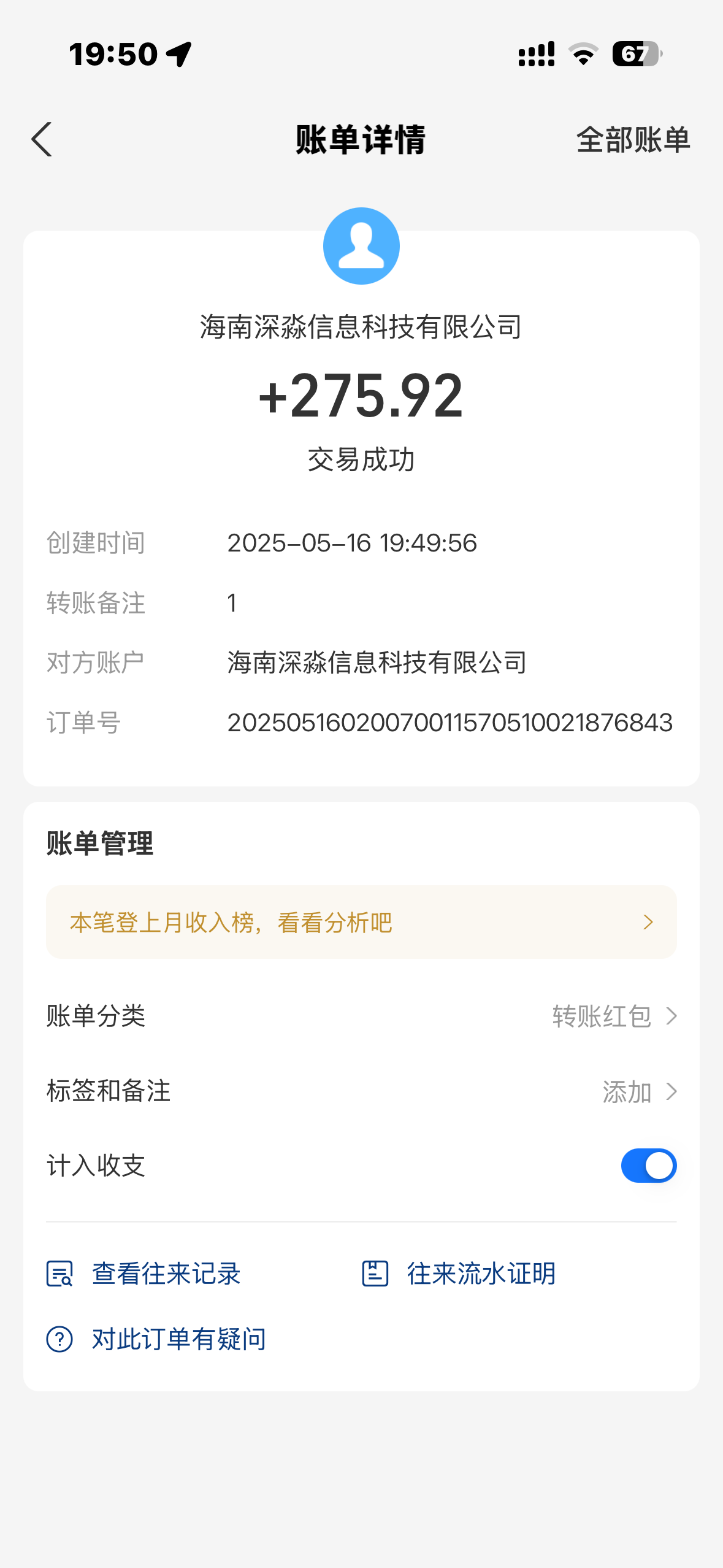This screenshot has width=723, height=1568.
Task: Tap 对此订单有疑问 for help
Action: click(156, 1339)
